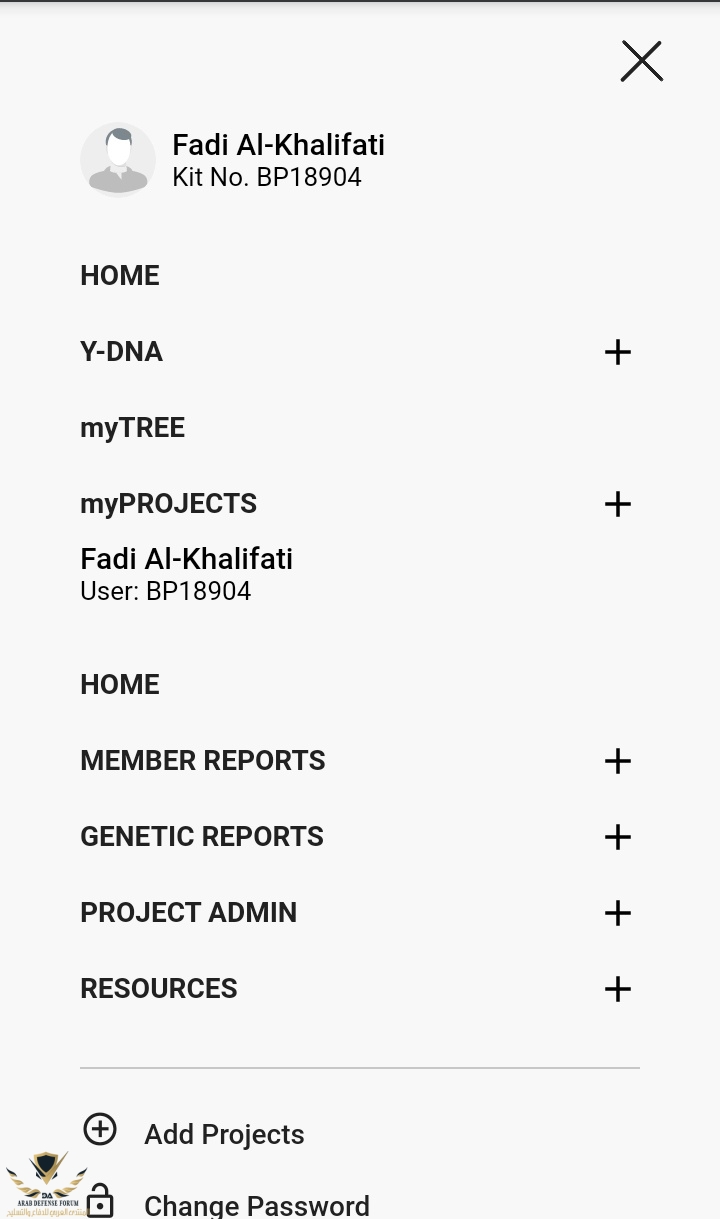
Task: Expand the myPROJECTS section
Action: [x=617, y=504]
